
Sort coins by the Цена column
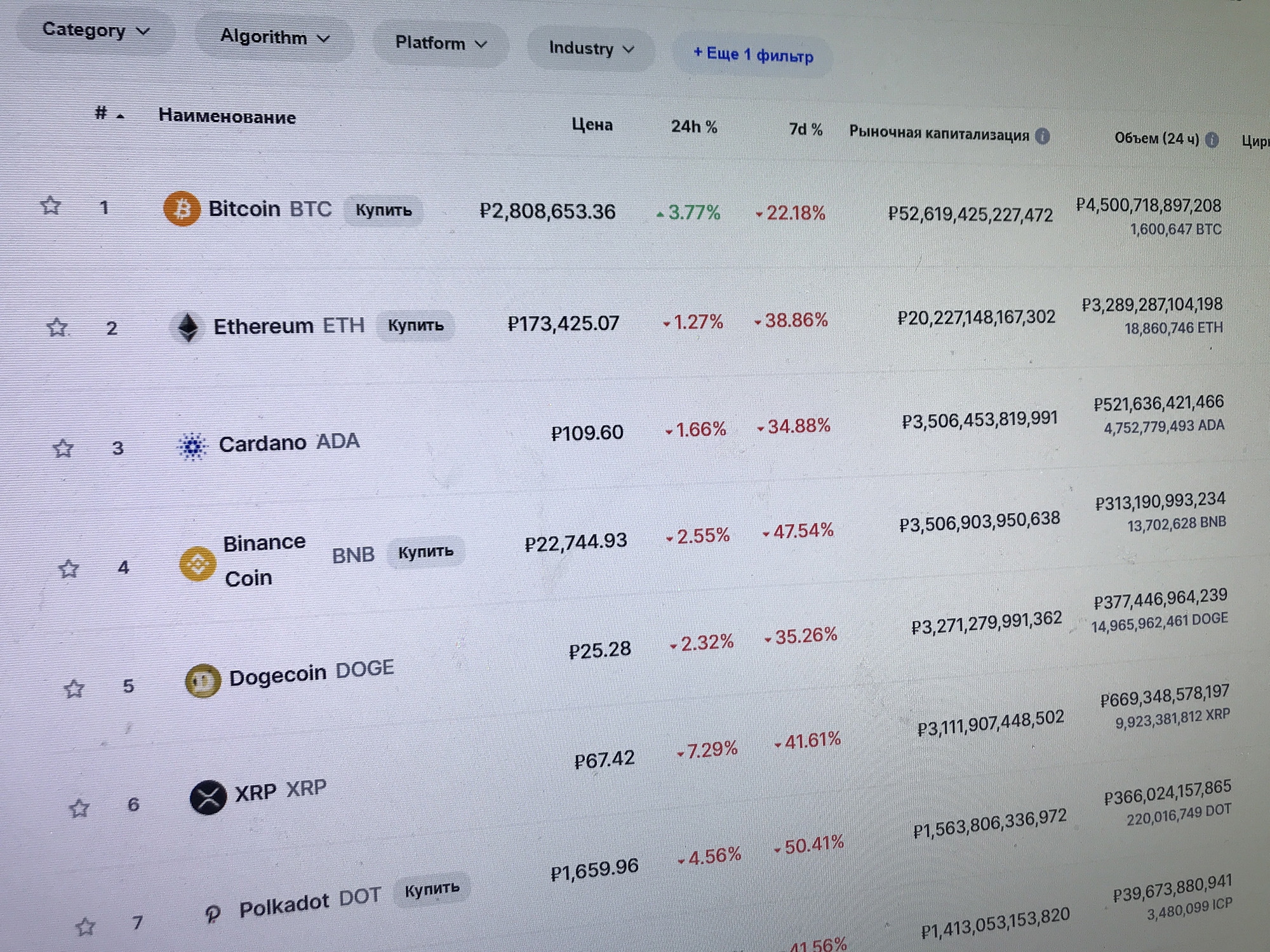(x=592, y=124)
